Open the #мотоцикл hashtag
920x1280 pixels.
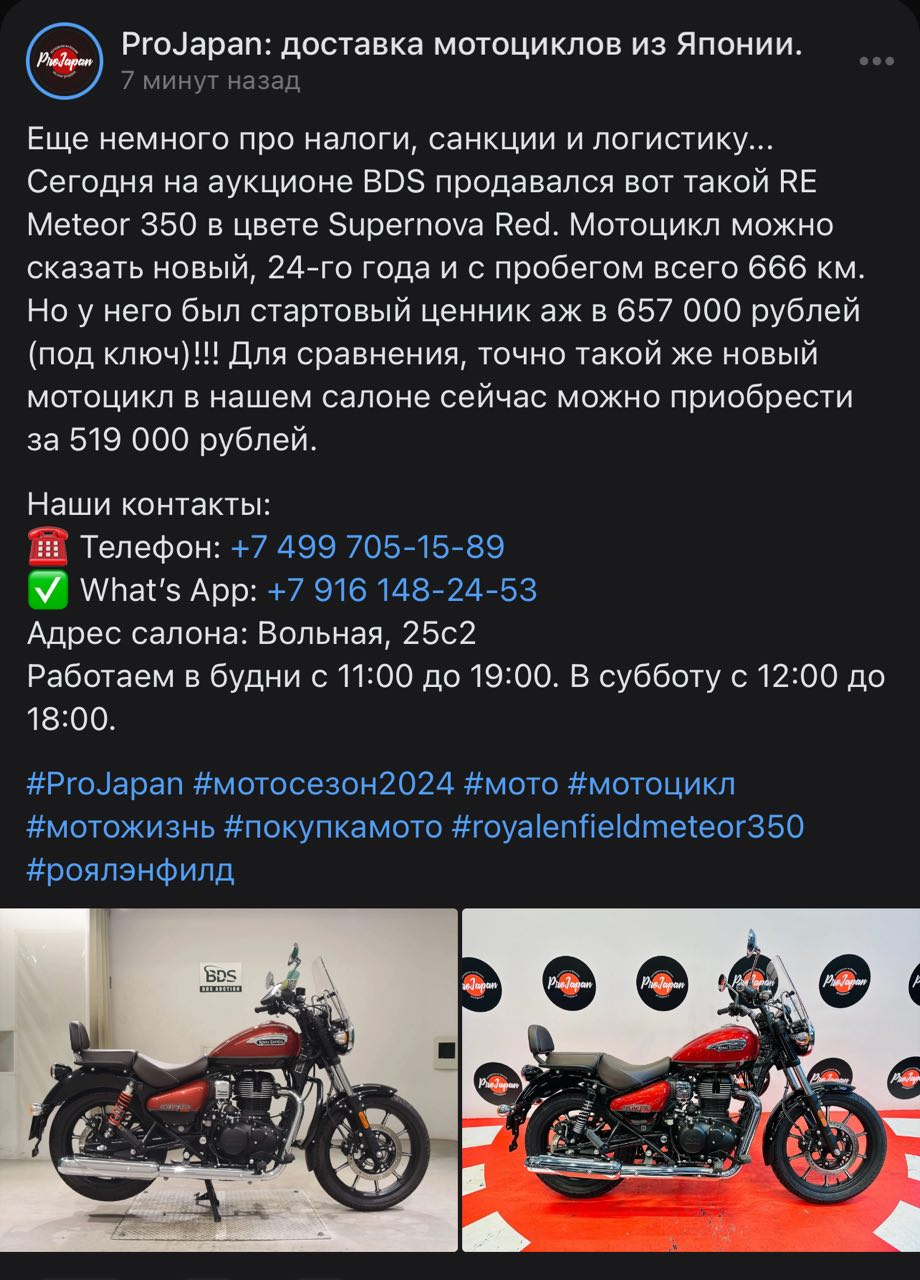tap(651, 783)
